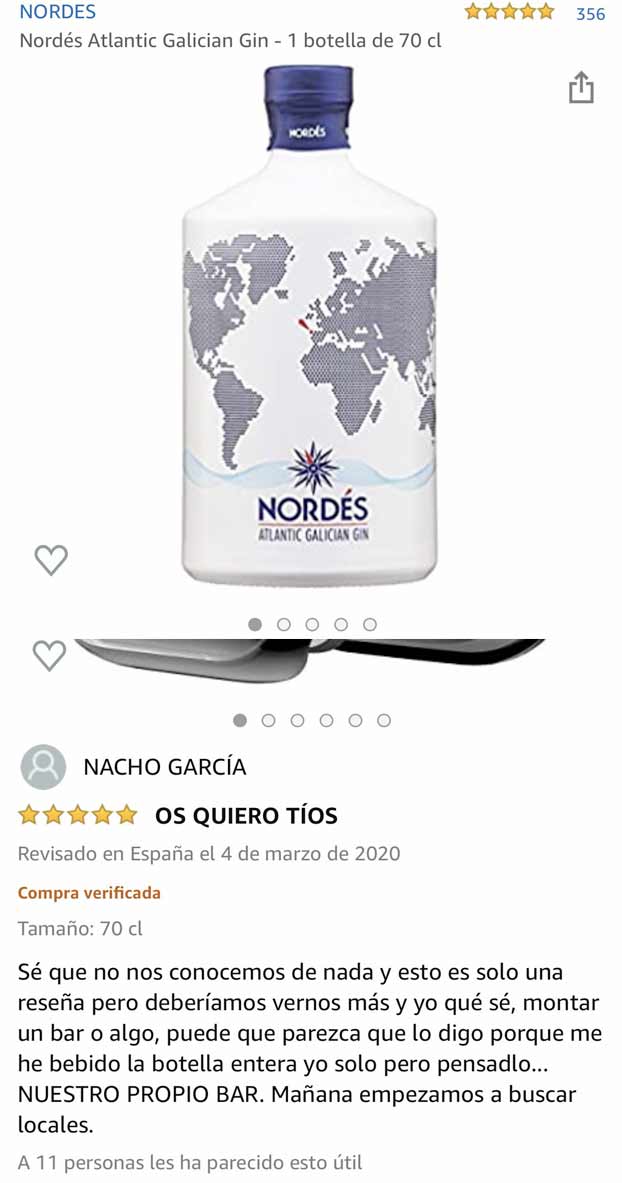Open the NORDES brand link

click(58, 12)
